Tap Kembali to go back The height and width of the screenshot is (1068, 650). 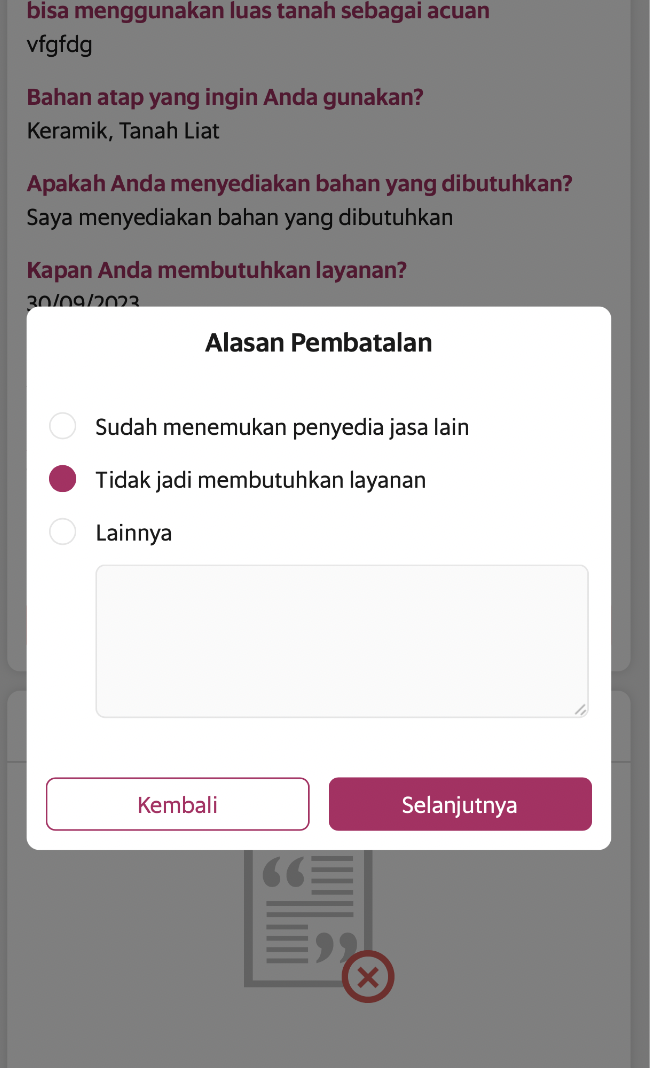click(x=178, y=804)
